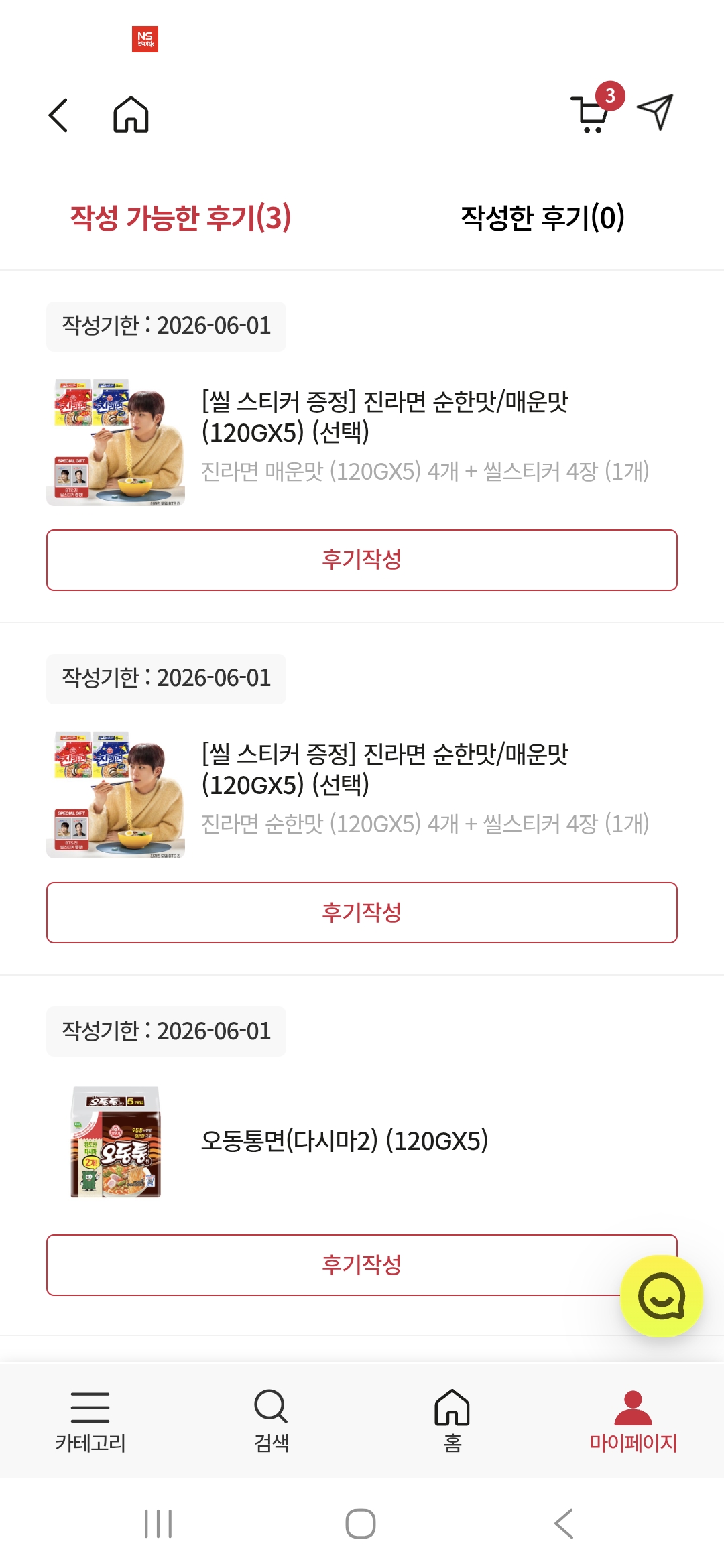The image size is (724, 1568).
Task: View the 진라면 매운맛 product
Action: [x=385, y=417]
